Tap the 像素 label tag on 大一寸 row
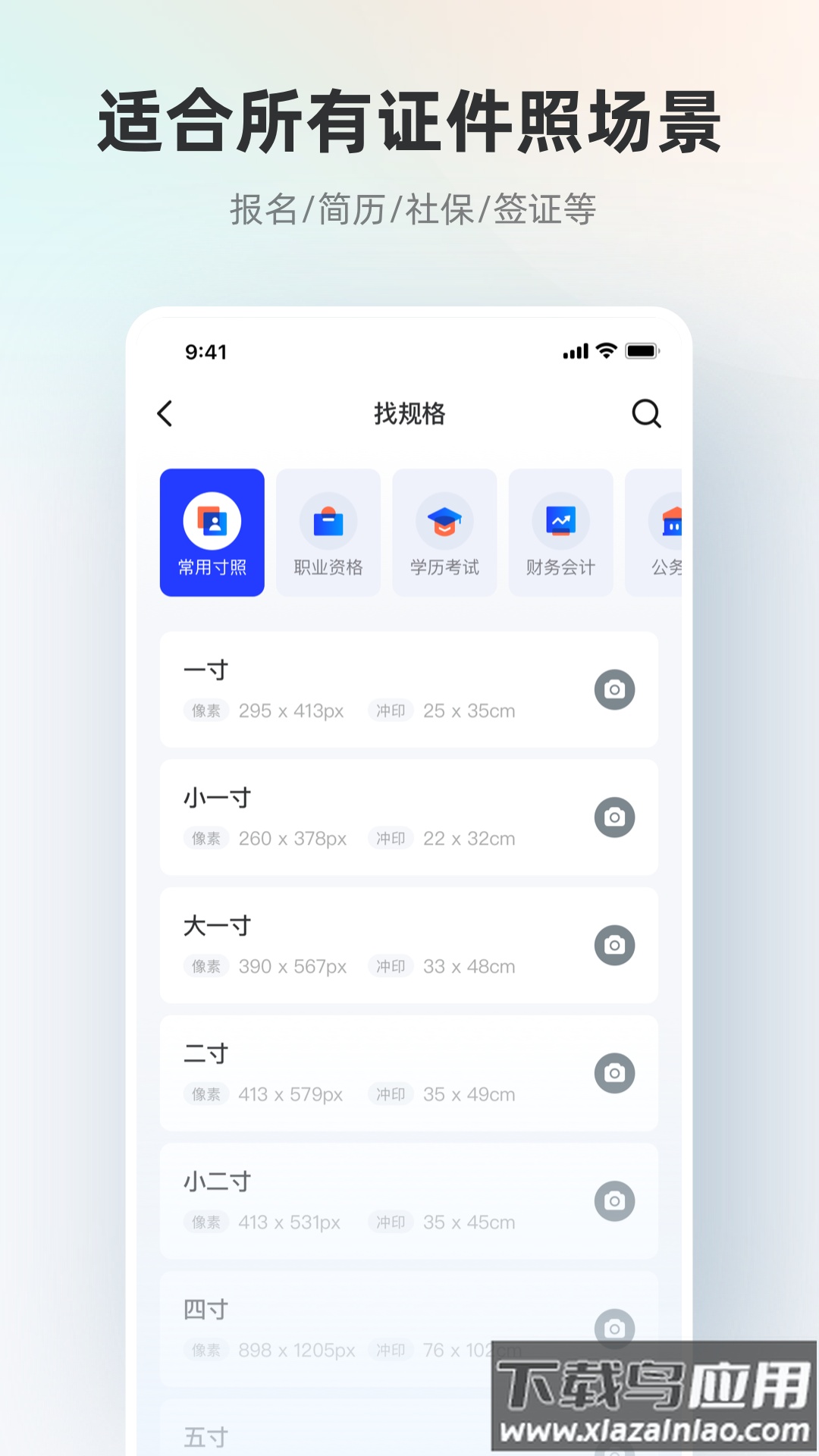Viewport: 819px width, 1456px height. [x=206, y=966]
